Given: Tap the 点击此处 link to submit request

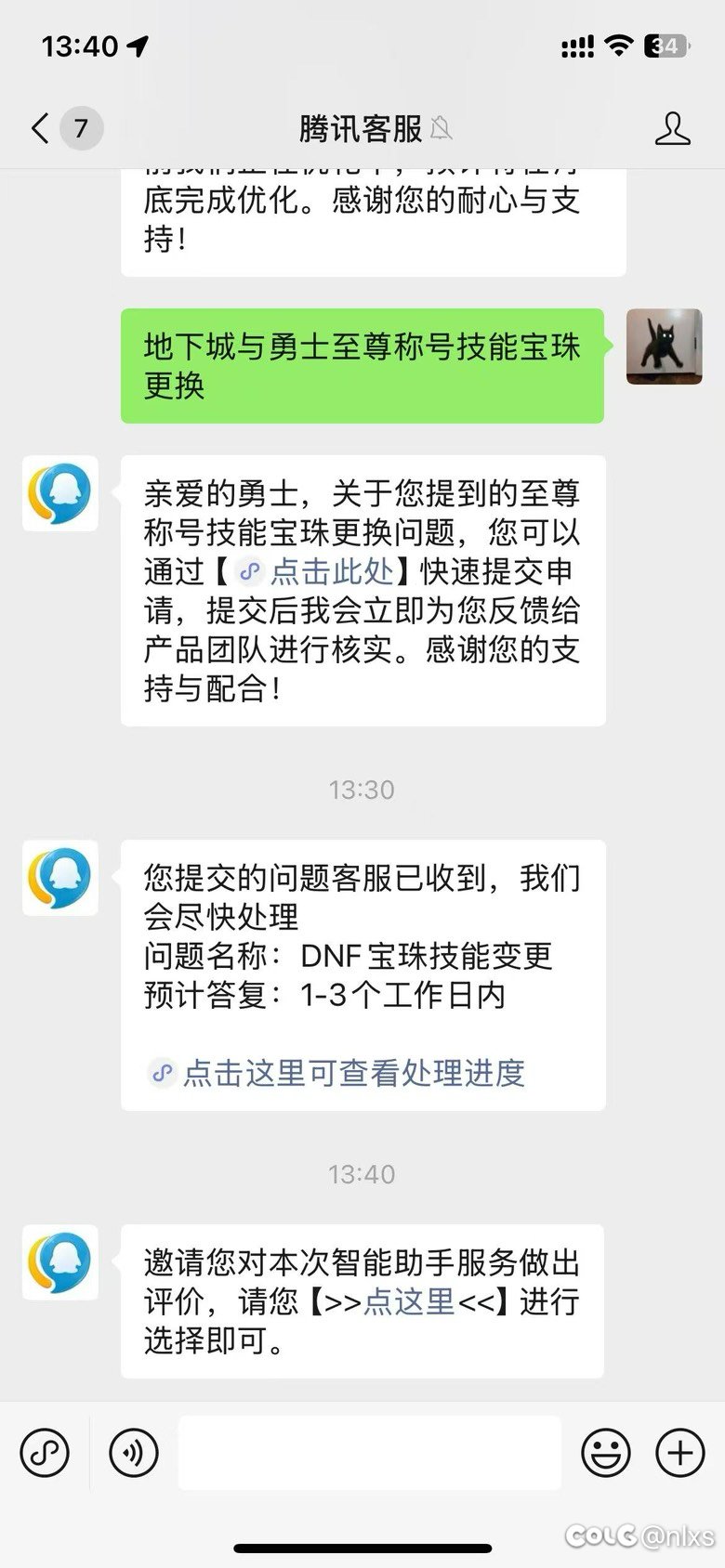Looking at the screenshot, I should tap(330, 571).
